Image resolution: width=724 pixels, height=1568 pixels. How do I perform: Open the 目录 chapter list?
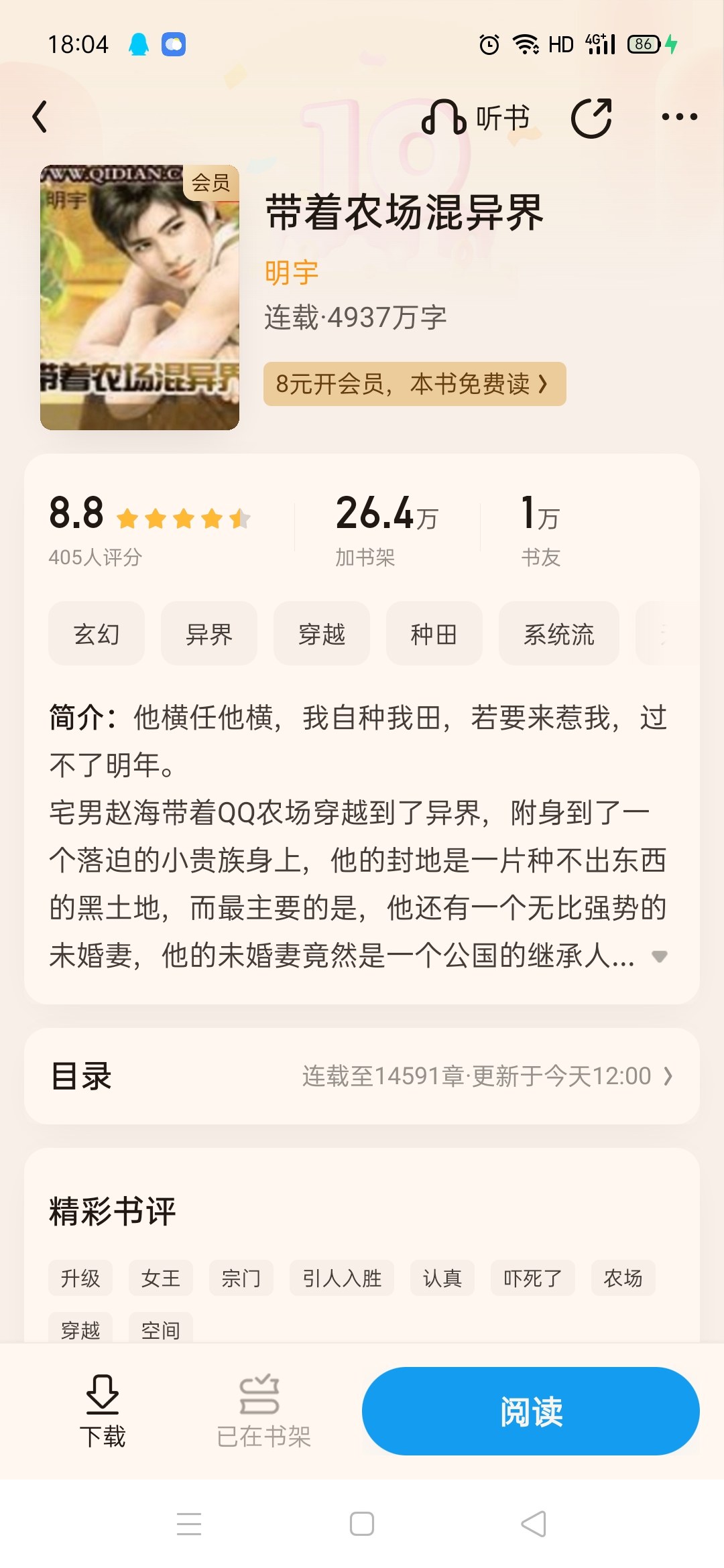point(362,1076)
